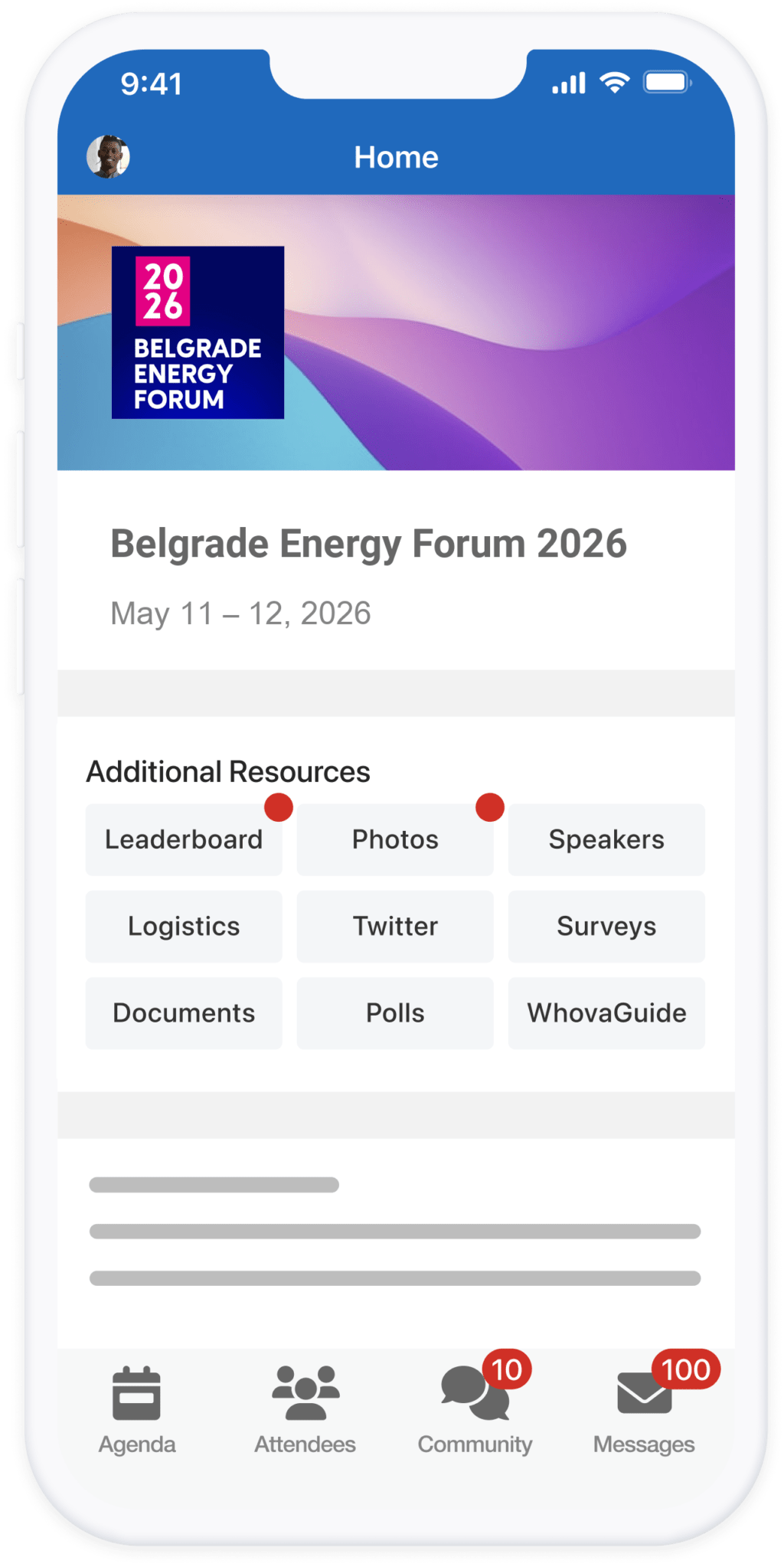Open the WhovaGuide resource
784x1567 pixels.
606,1012
